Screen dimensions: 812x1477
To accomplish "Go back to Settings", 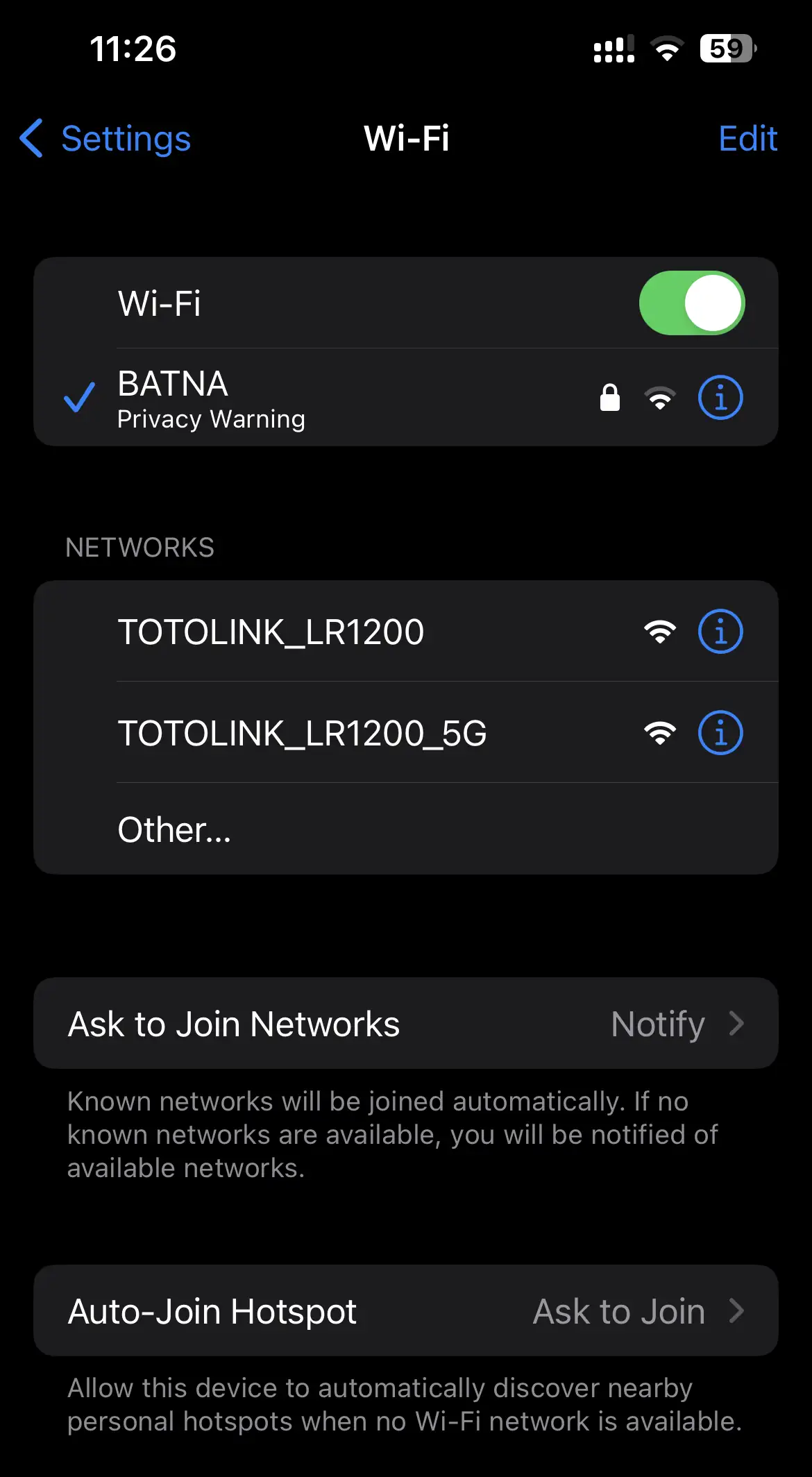I will (x=105, y=139).
